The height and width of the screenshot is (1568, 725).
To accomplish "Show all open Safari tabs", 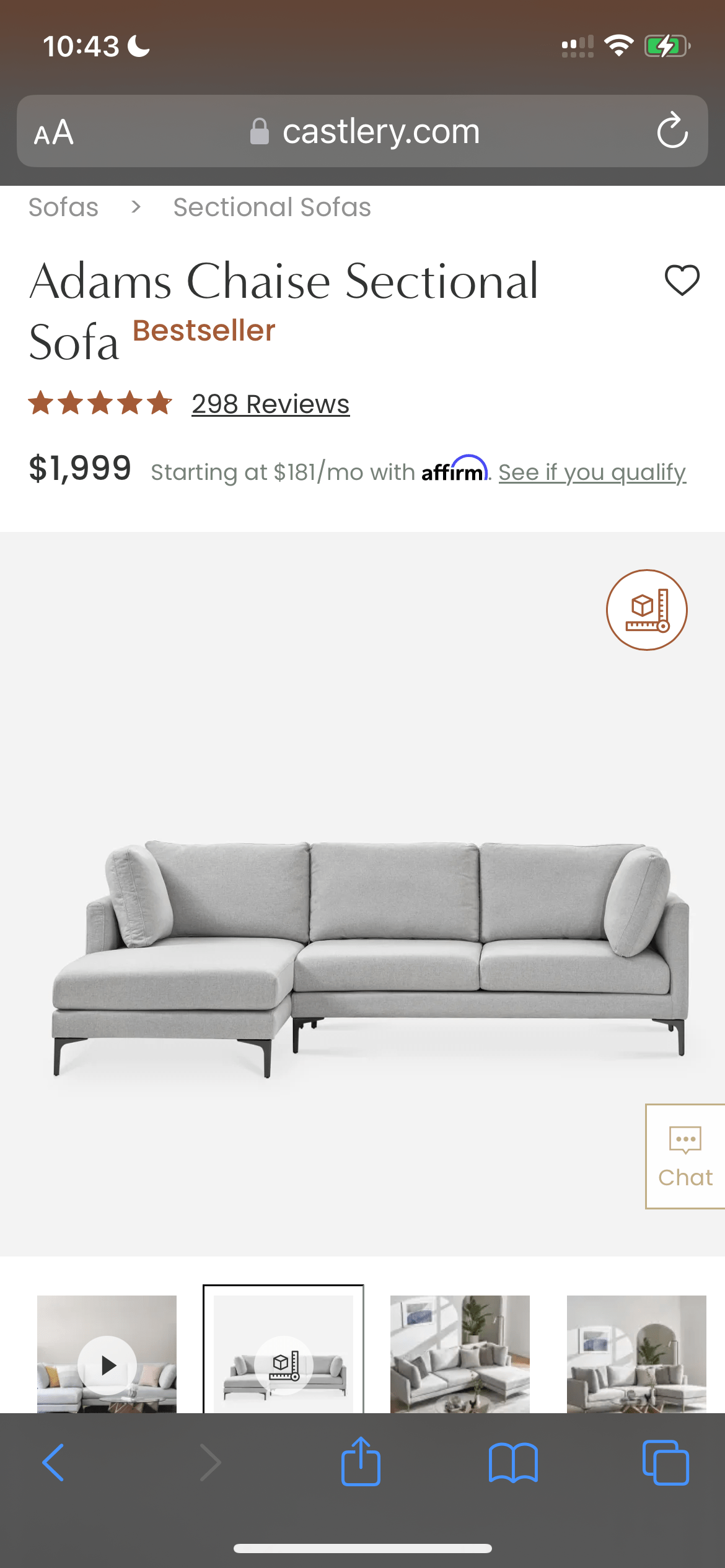I will pos(666,1463).
